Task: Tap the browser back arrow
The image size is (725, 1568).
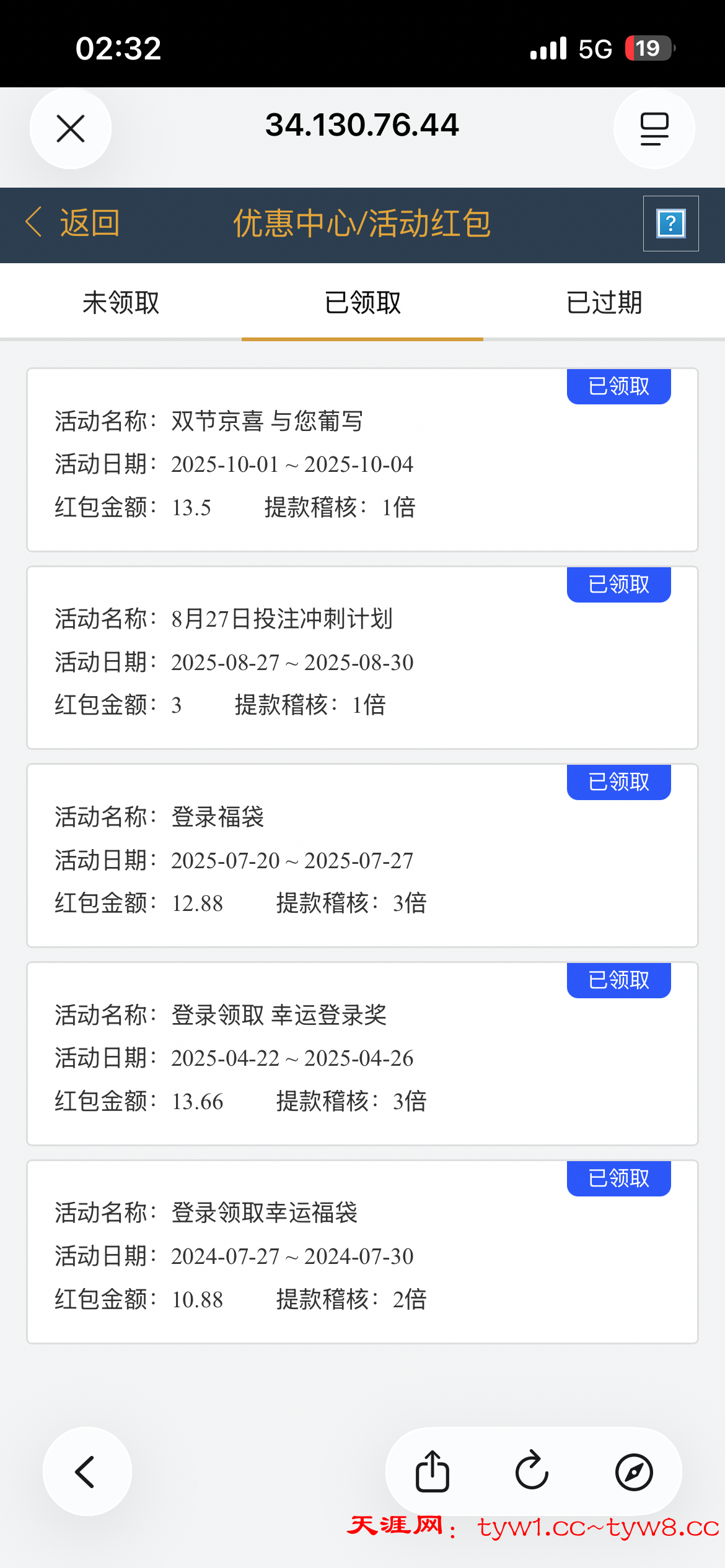Action: tap(87, 1471)
